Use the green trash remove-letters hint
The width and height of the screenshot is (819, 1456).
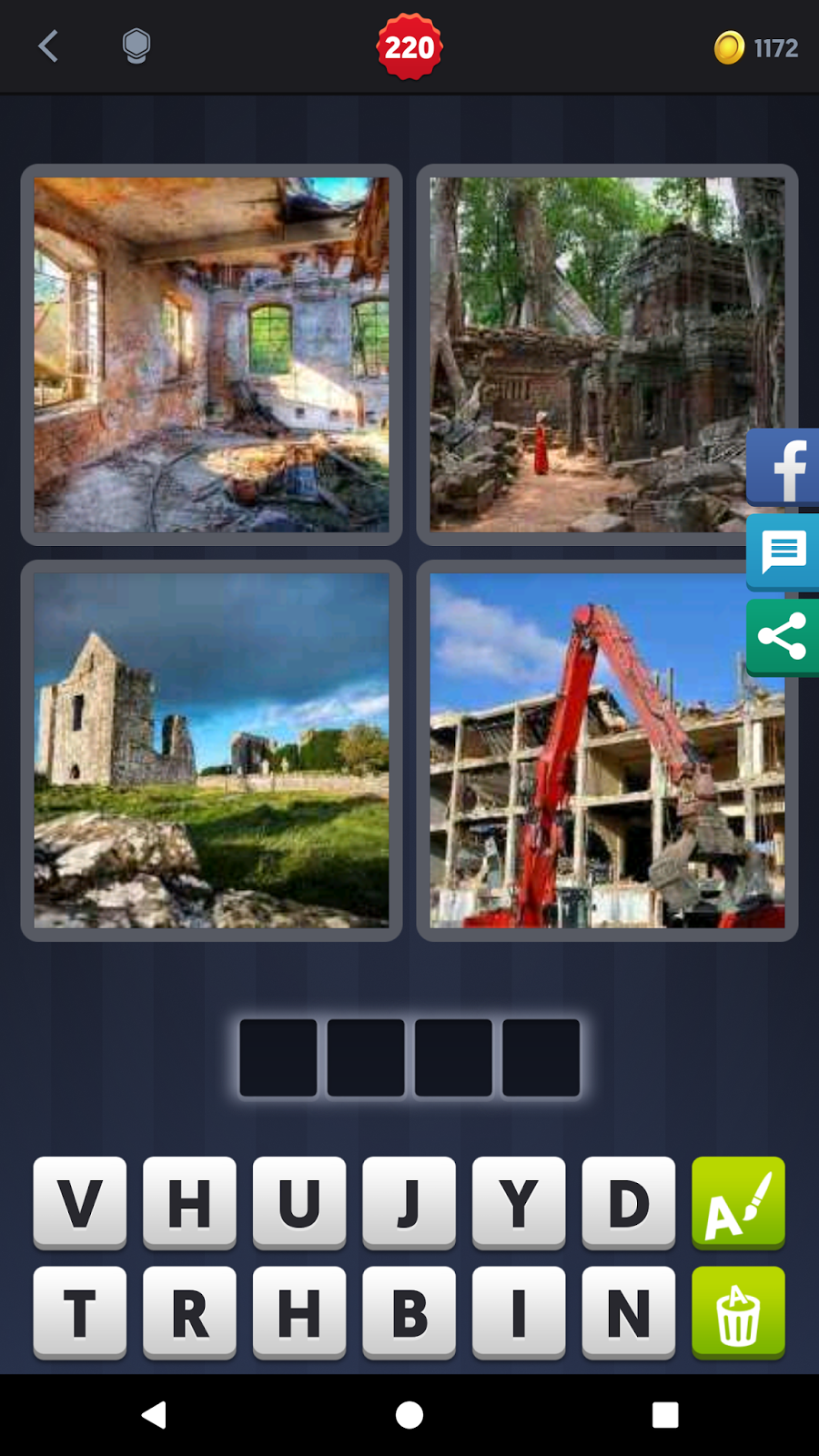[738, 1313]
